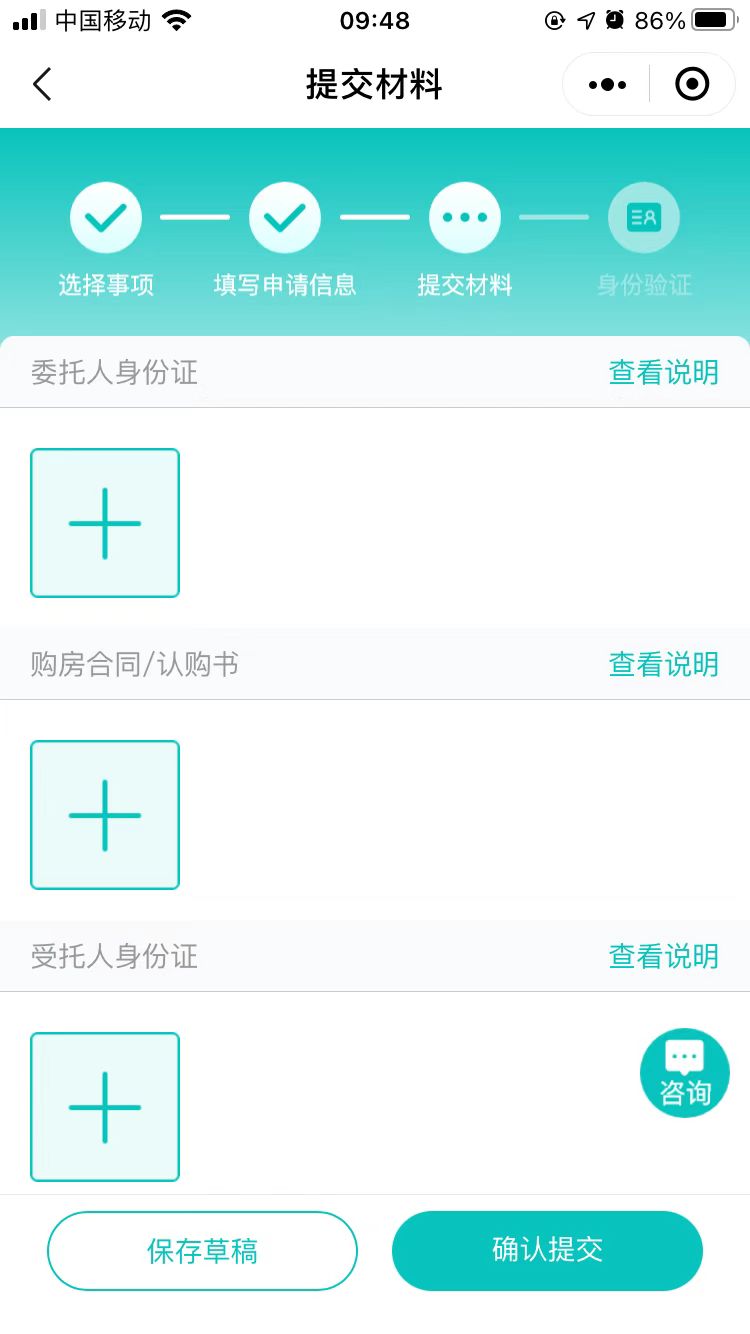Tap 保存草稿 to save the draft

point(202,1251)
